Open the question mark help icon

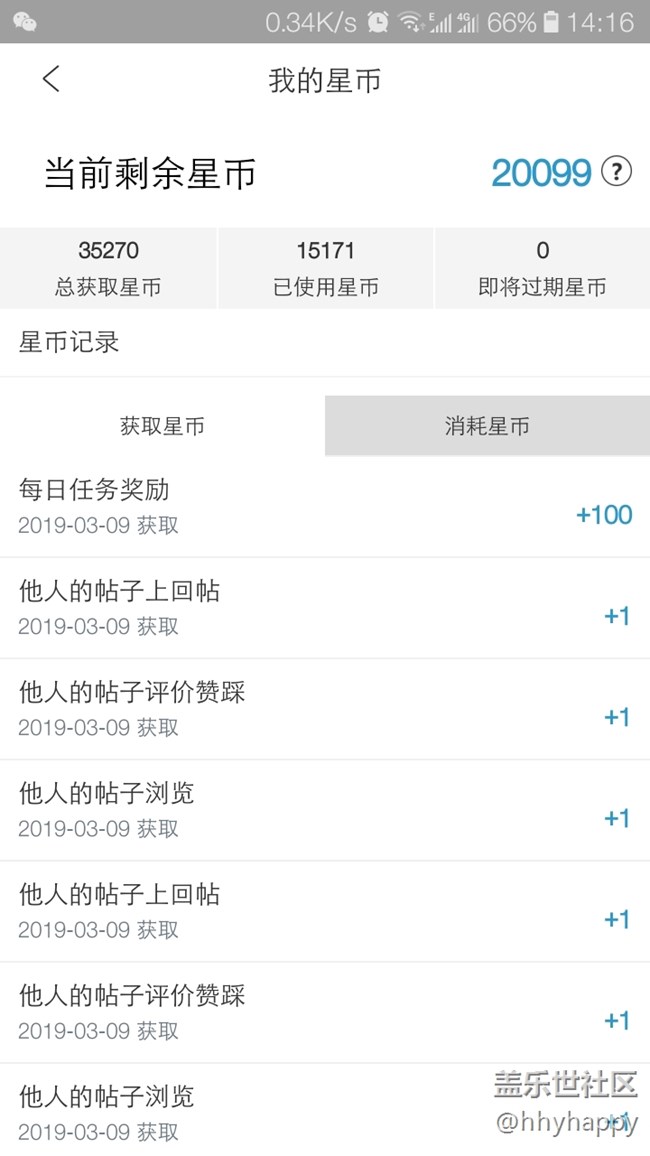coord(616,172)
